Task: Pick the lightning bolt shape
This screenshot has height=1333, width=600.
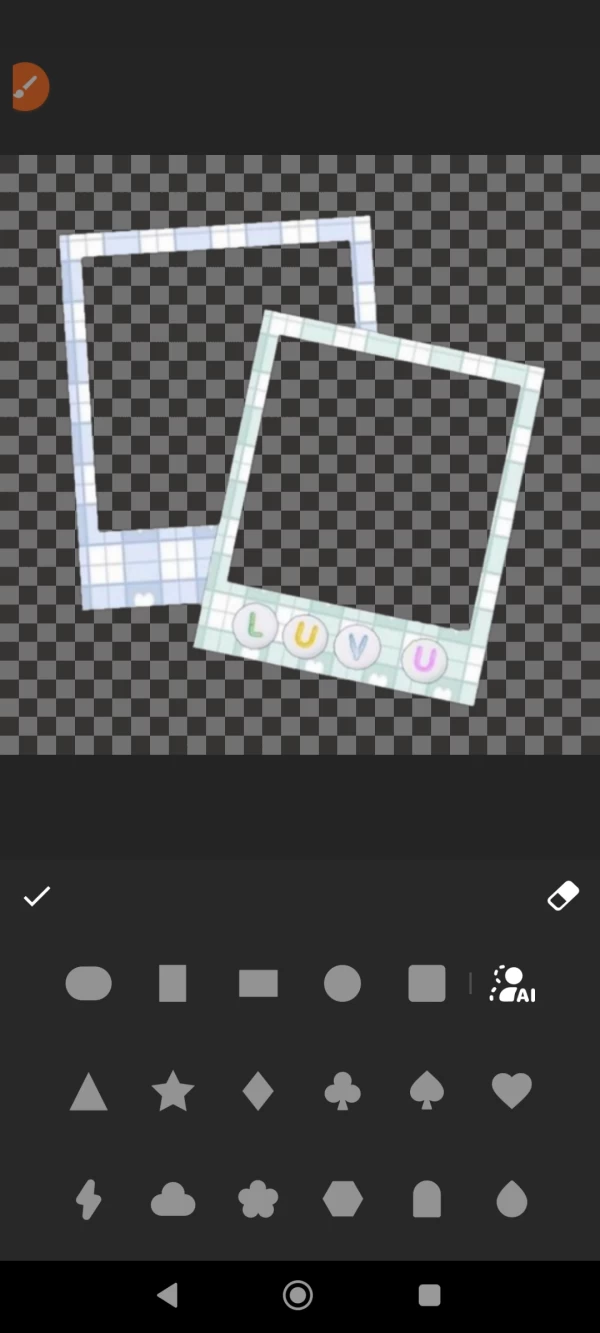Action: point(89,1199)
